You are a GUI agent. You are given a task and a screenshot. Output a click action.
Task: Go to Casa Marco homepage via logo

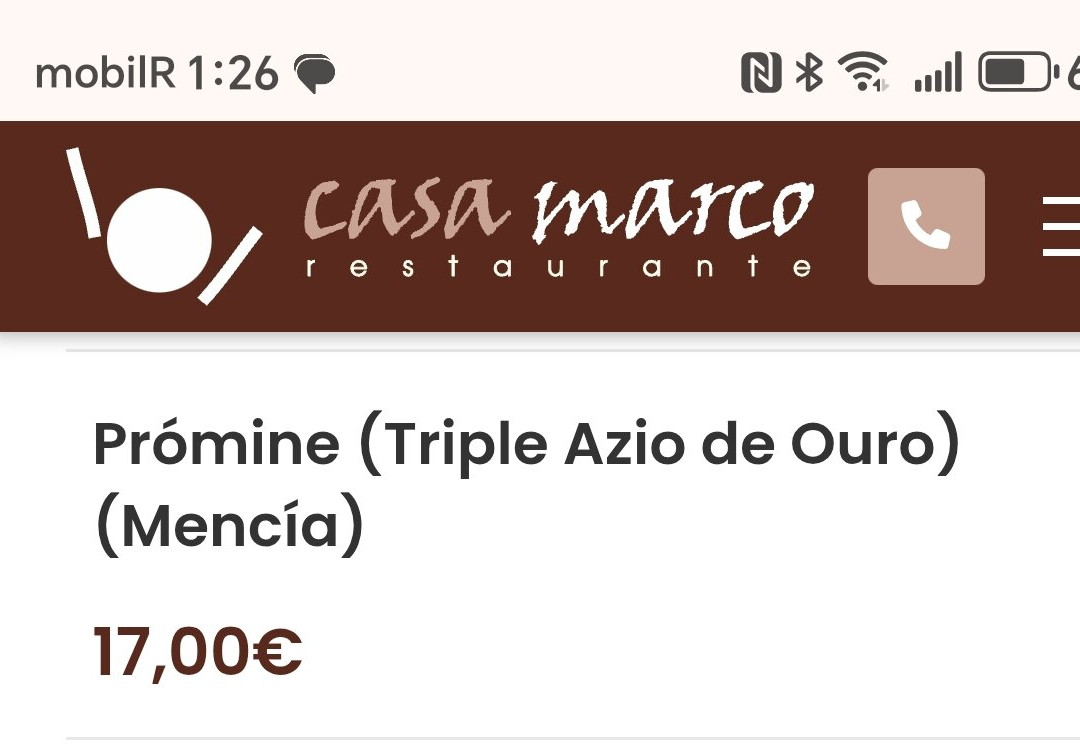pos(440,226)
